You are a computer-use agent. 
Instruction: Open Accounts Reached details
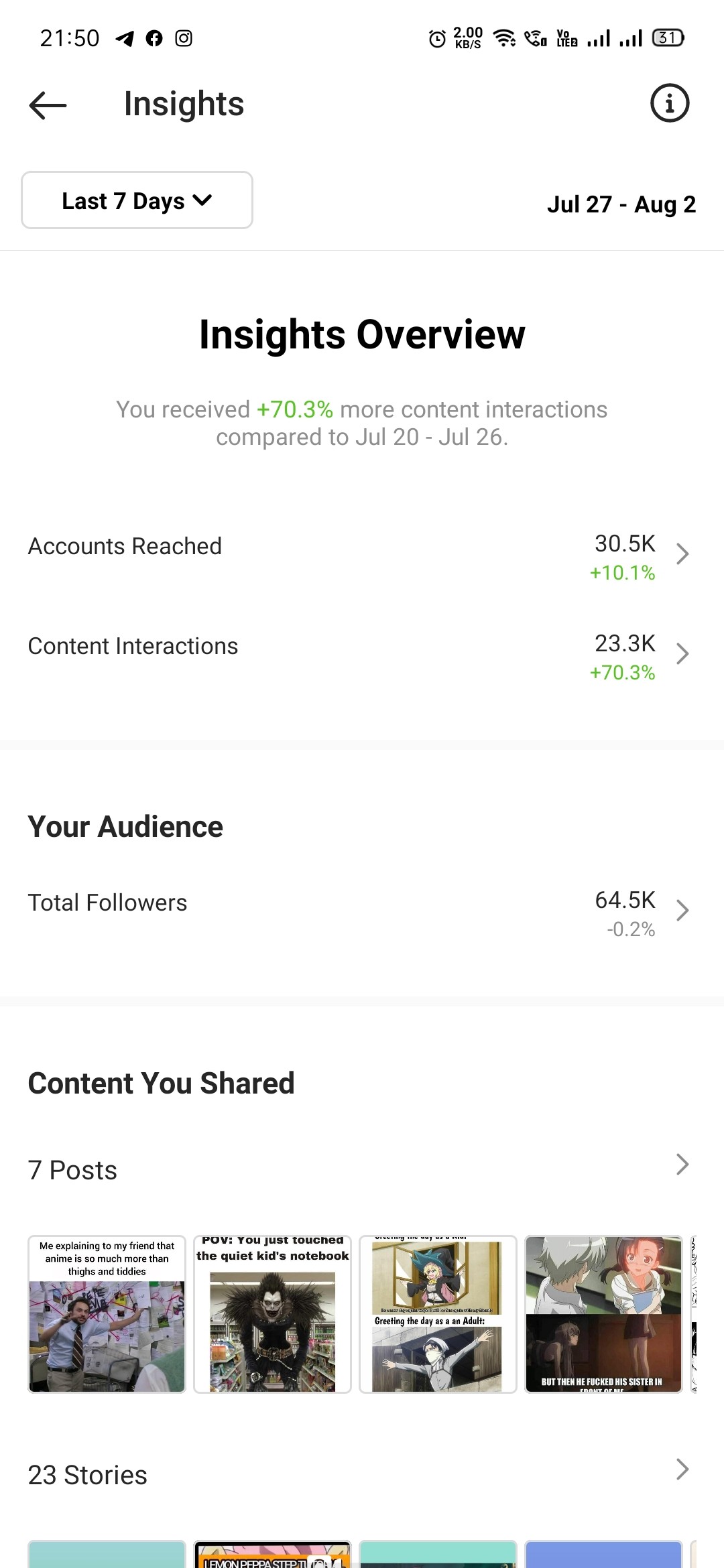point(362,555)
